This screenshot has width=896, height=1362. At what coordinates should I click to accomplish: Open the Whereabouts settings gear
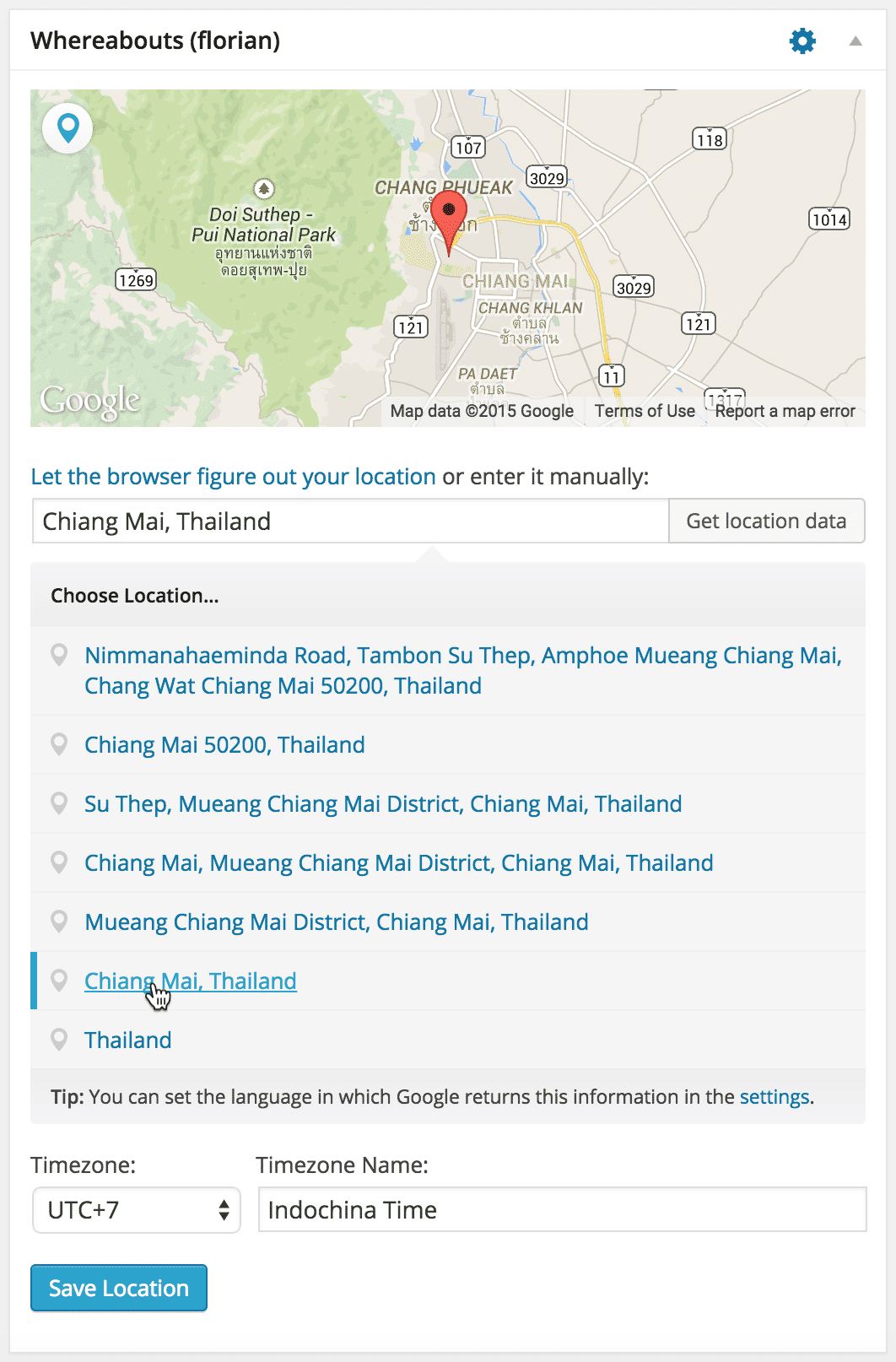point(802,41)
